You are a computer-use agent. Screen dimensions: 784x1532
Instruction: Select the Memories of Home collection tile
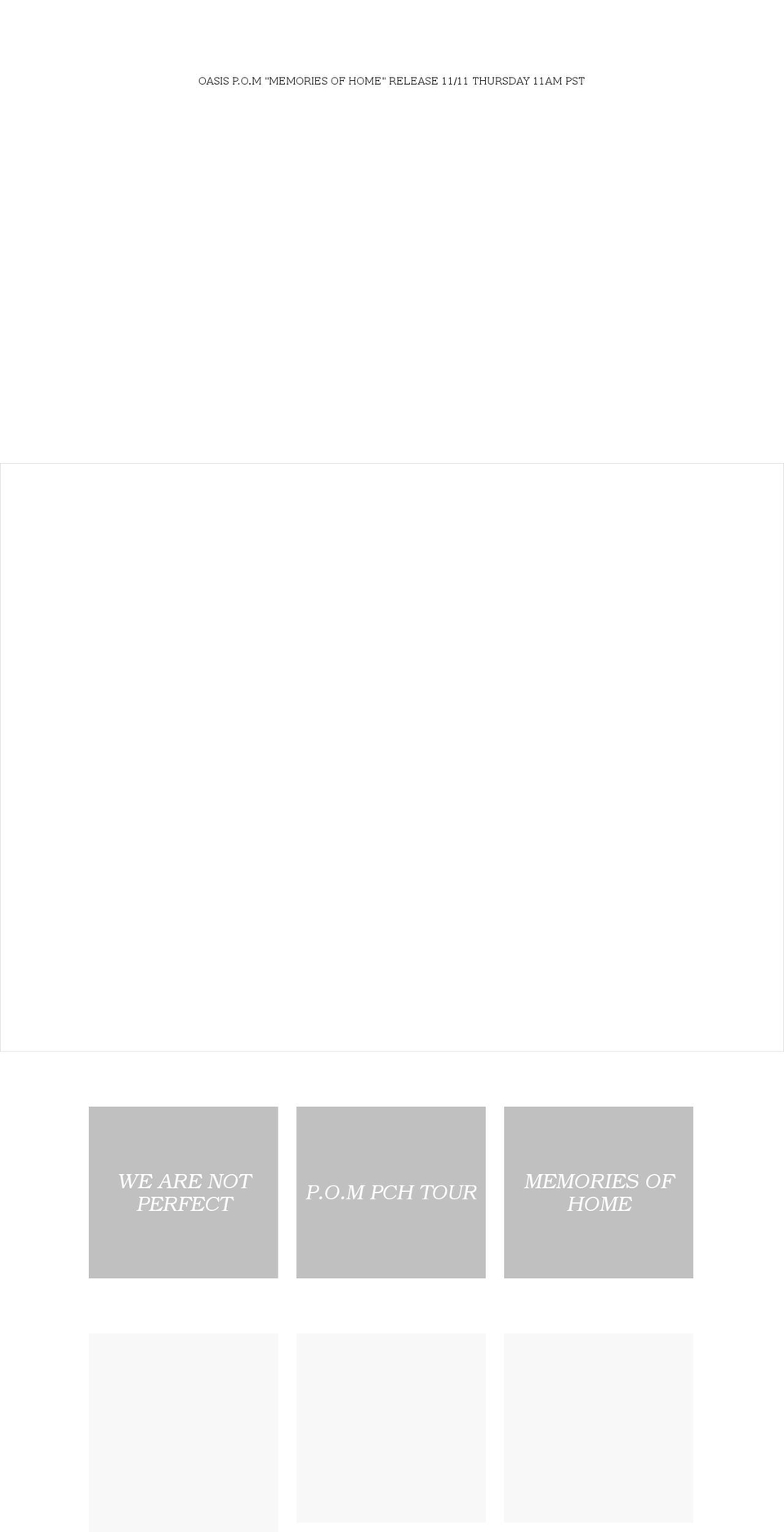pos(599,1192)
